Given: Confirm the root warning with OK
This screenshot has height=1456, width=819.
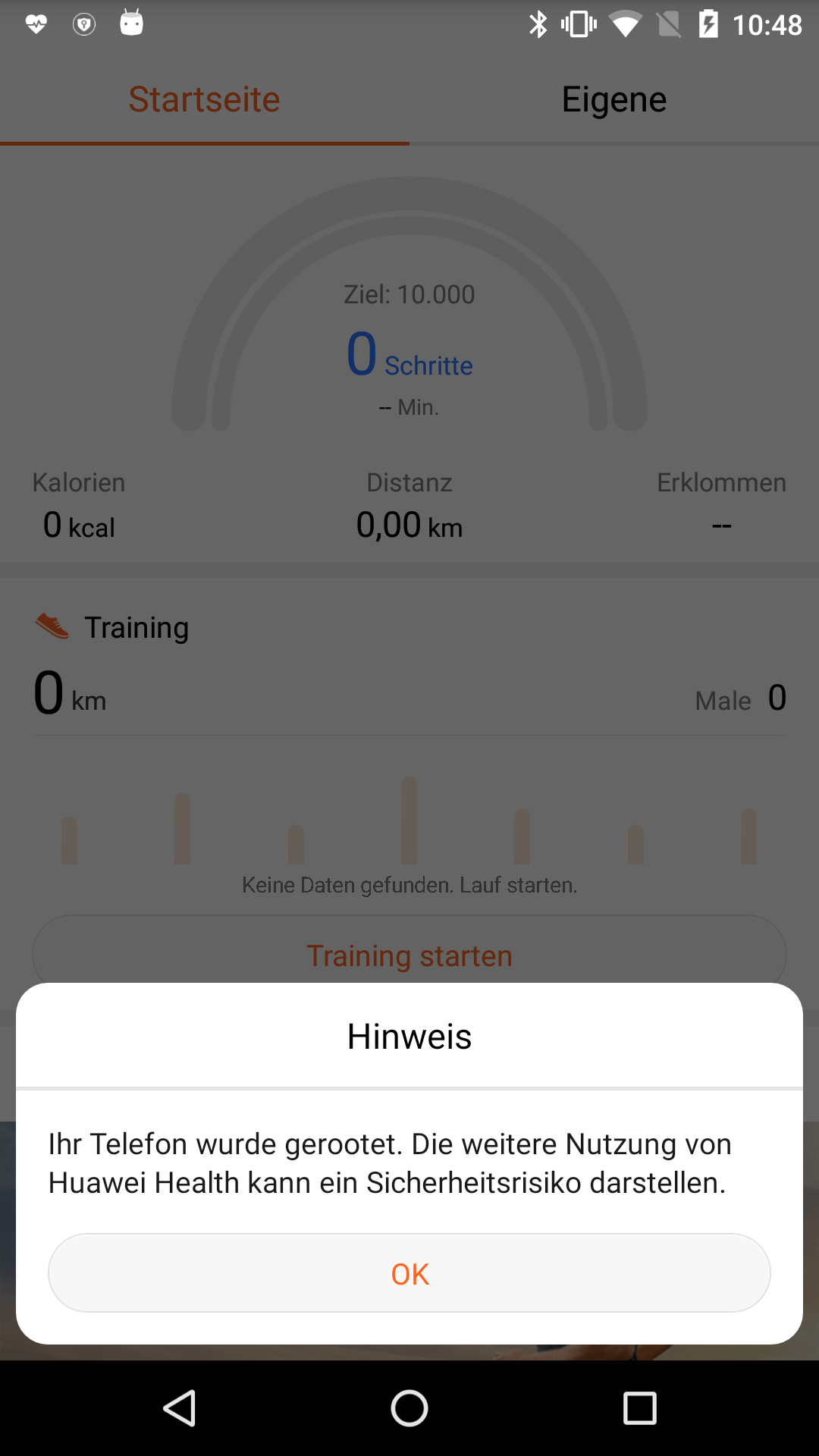Looking at the screenshot, I should 409,1273.
